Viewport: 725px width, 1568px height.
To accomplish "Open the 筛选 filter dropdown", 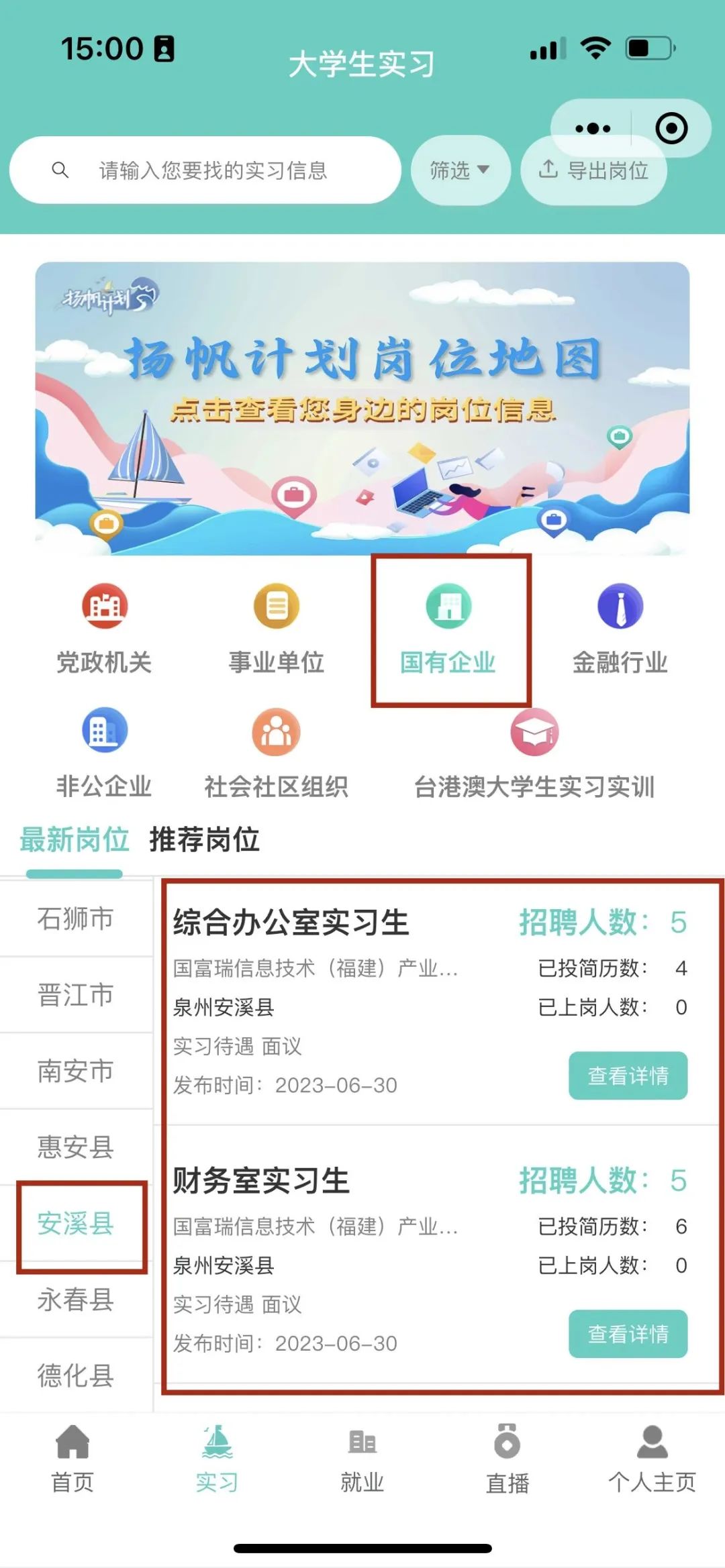I will (460, 170).
